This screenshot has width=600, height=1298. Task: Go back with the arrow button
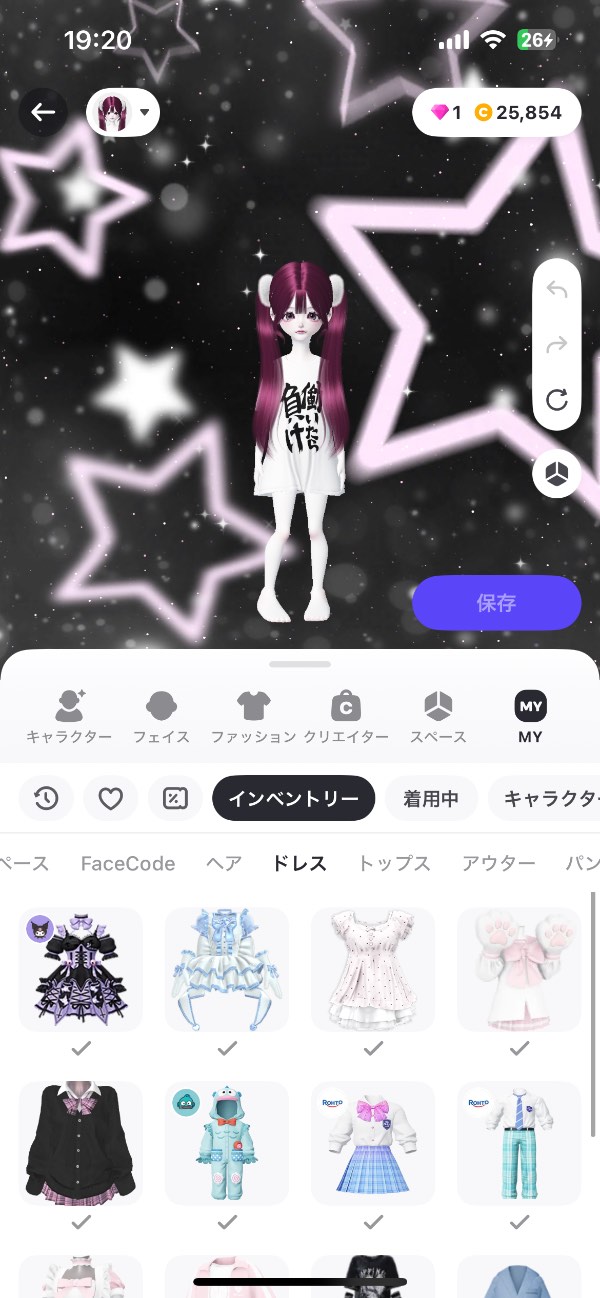point(43,112)
